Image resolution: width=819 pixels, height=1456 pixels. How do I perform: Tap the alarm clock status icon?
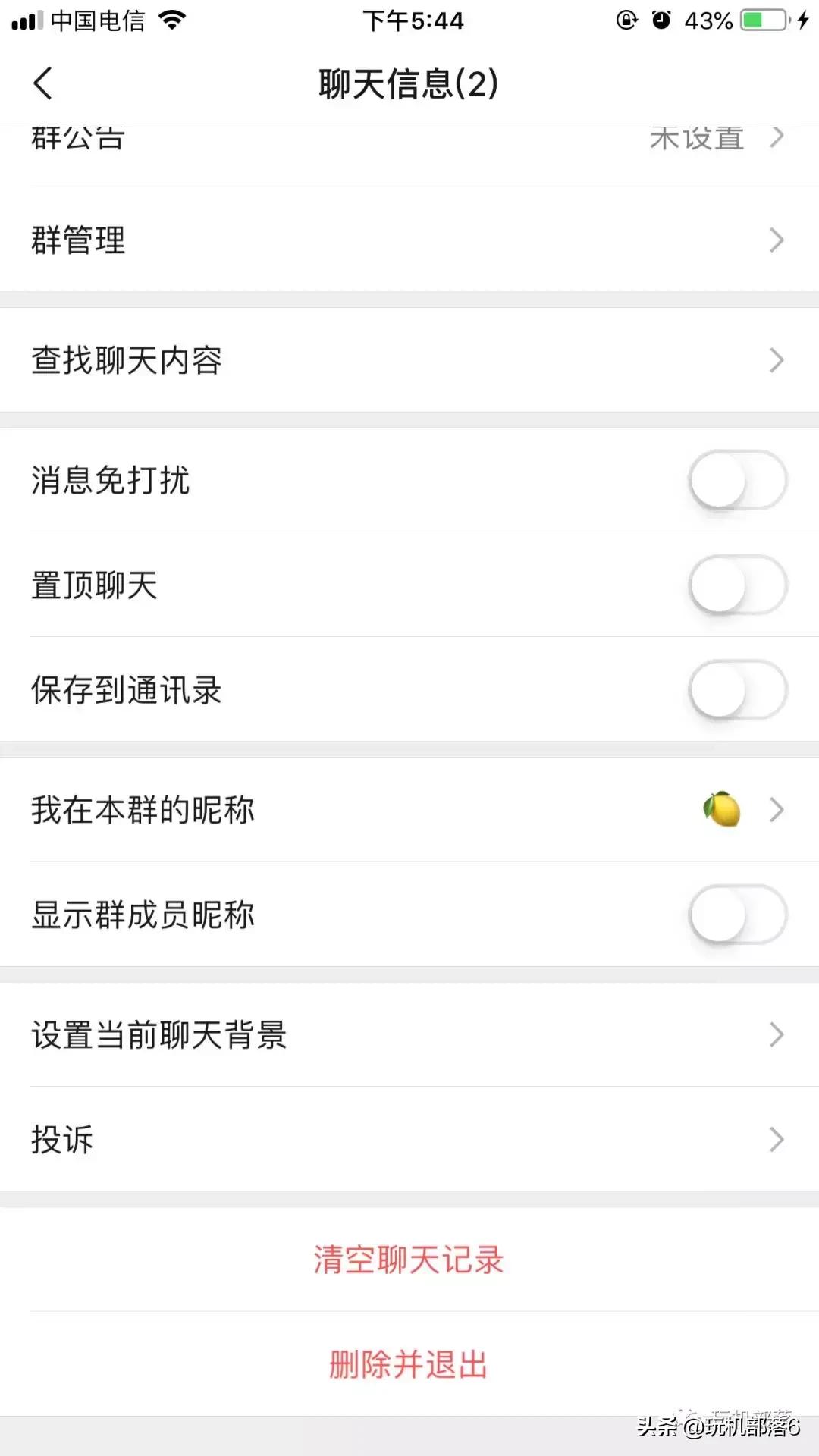click(664, 20)
